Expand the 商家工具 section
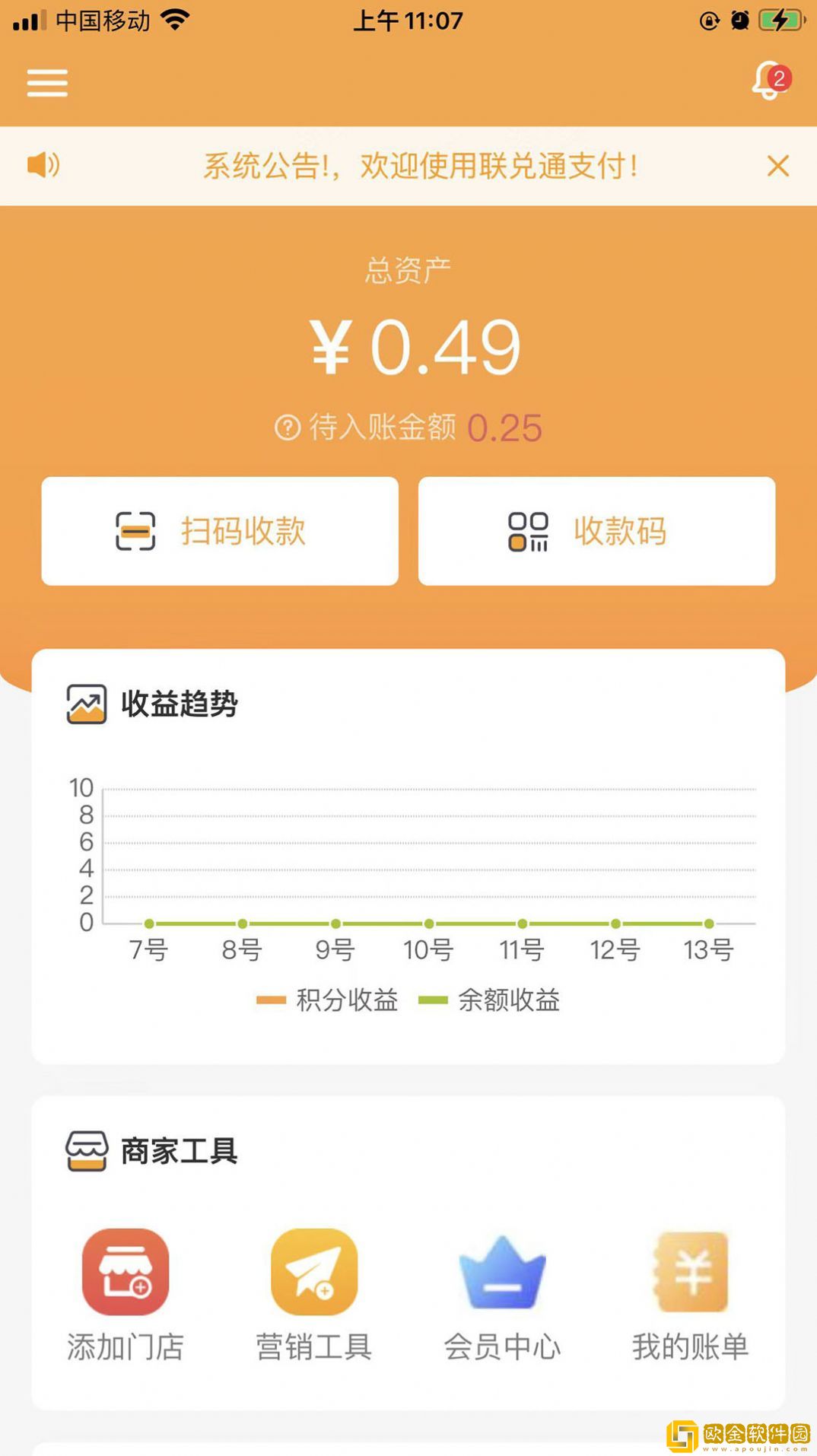Screen dimensions: 817x1456 [176, 1151]
